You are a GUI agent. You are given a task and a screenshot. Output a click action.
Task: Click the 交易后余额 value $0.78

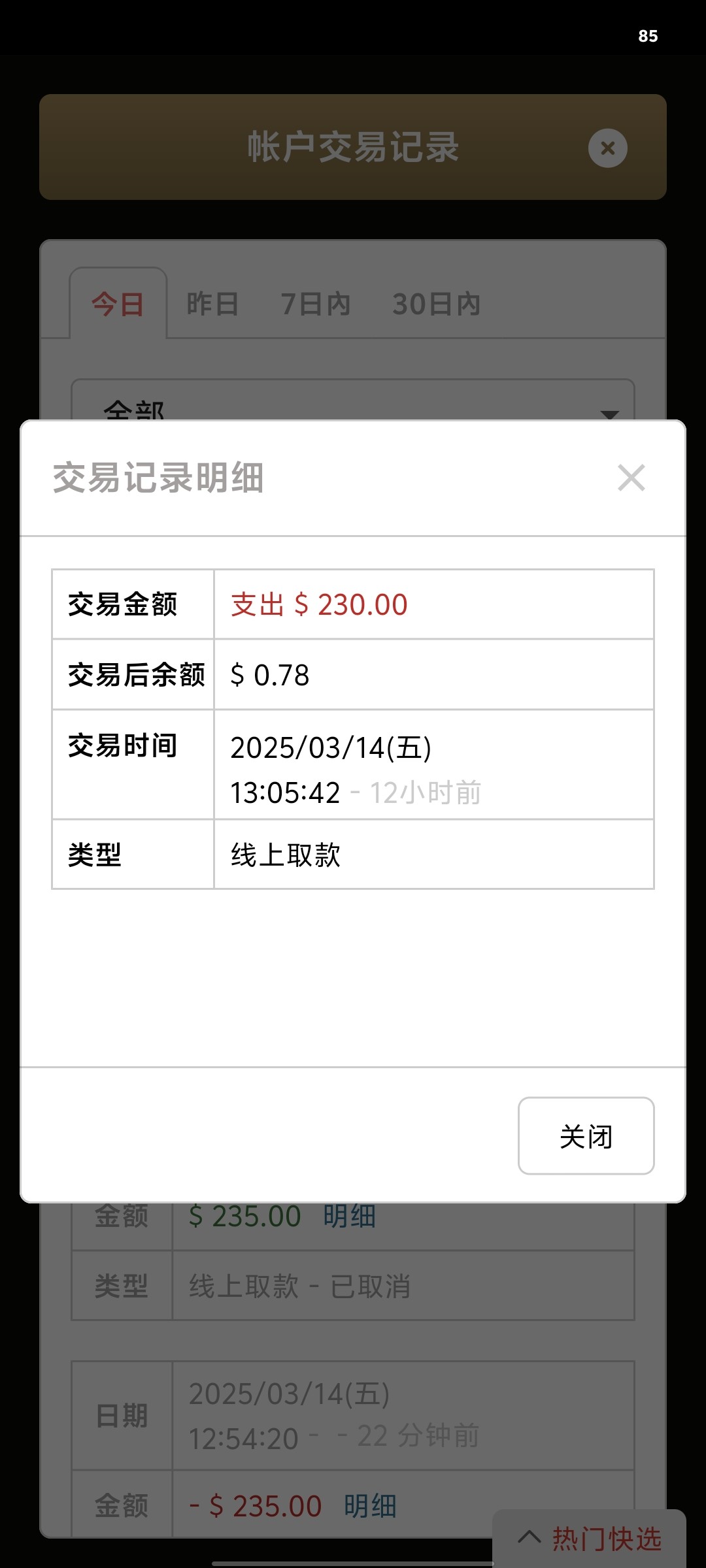[x=269, y=675]
